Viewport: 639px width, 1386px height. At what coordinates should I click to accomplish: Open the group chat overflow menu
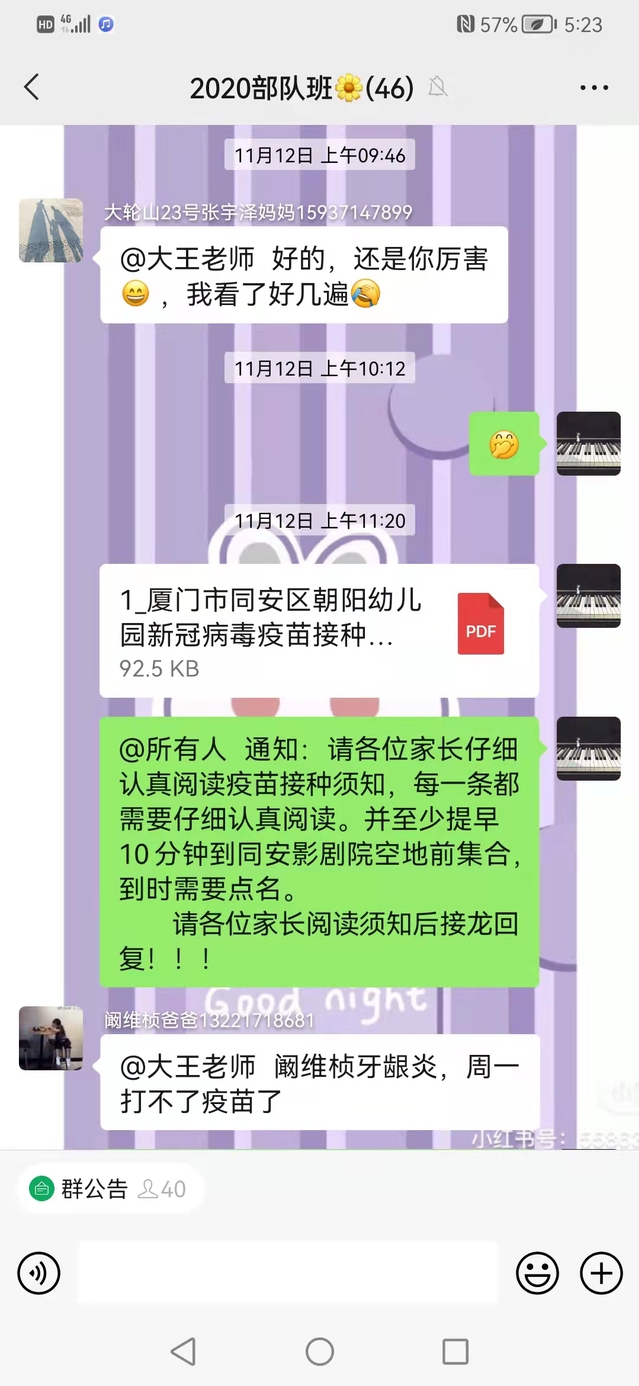(594, 88)
